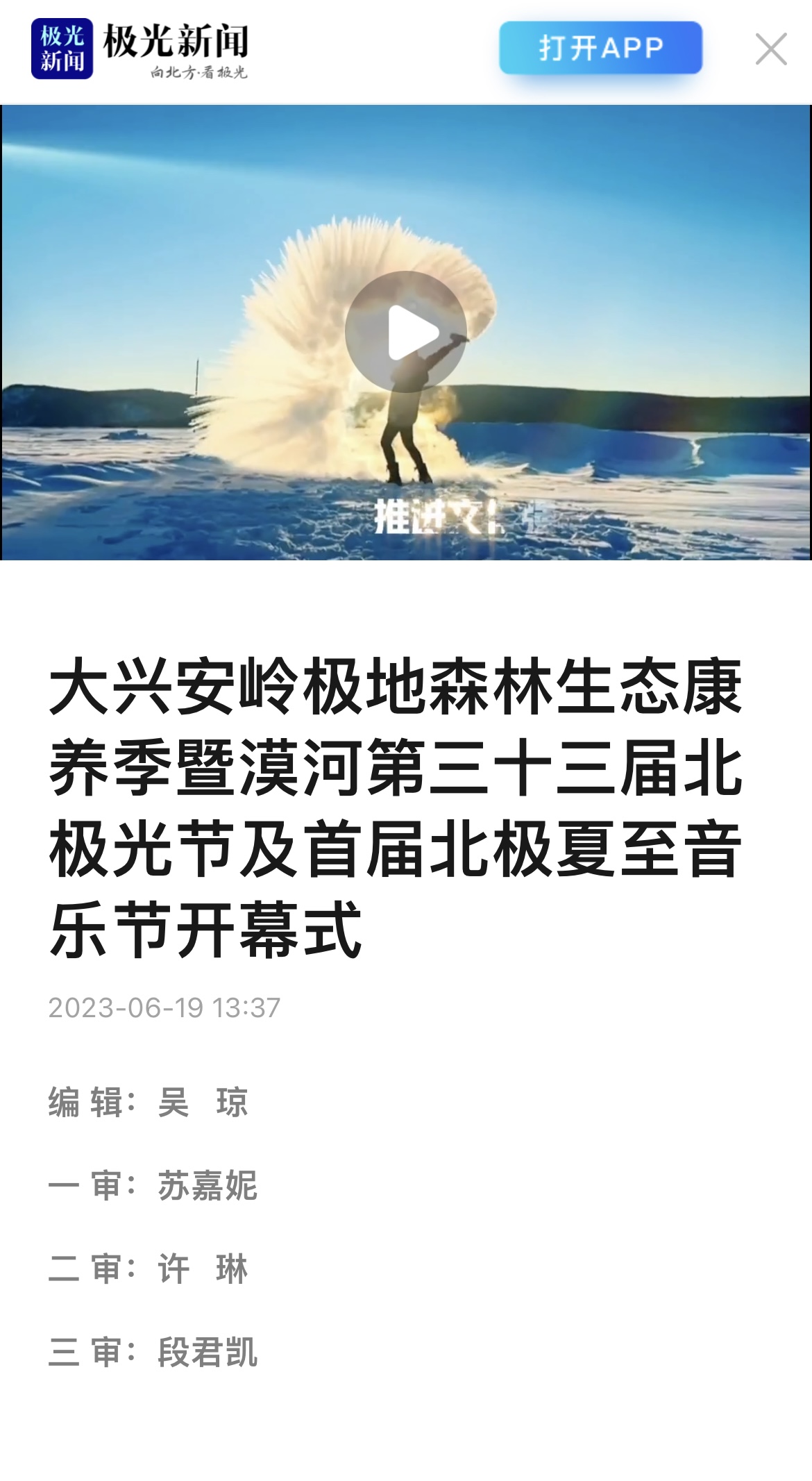Play the snowy landscape video

pyautogui.click(x=406, y=332)
